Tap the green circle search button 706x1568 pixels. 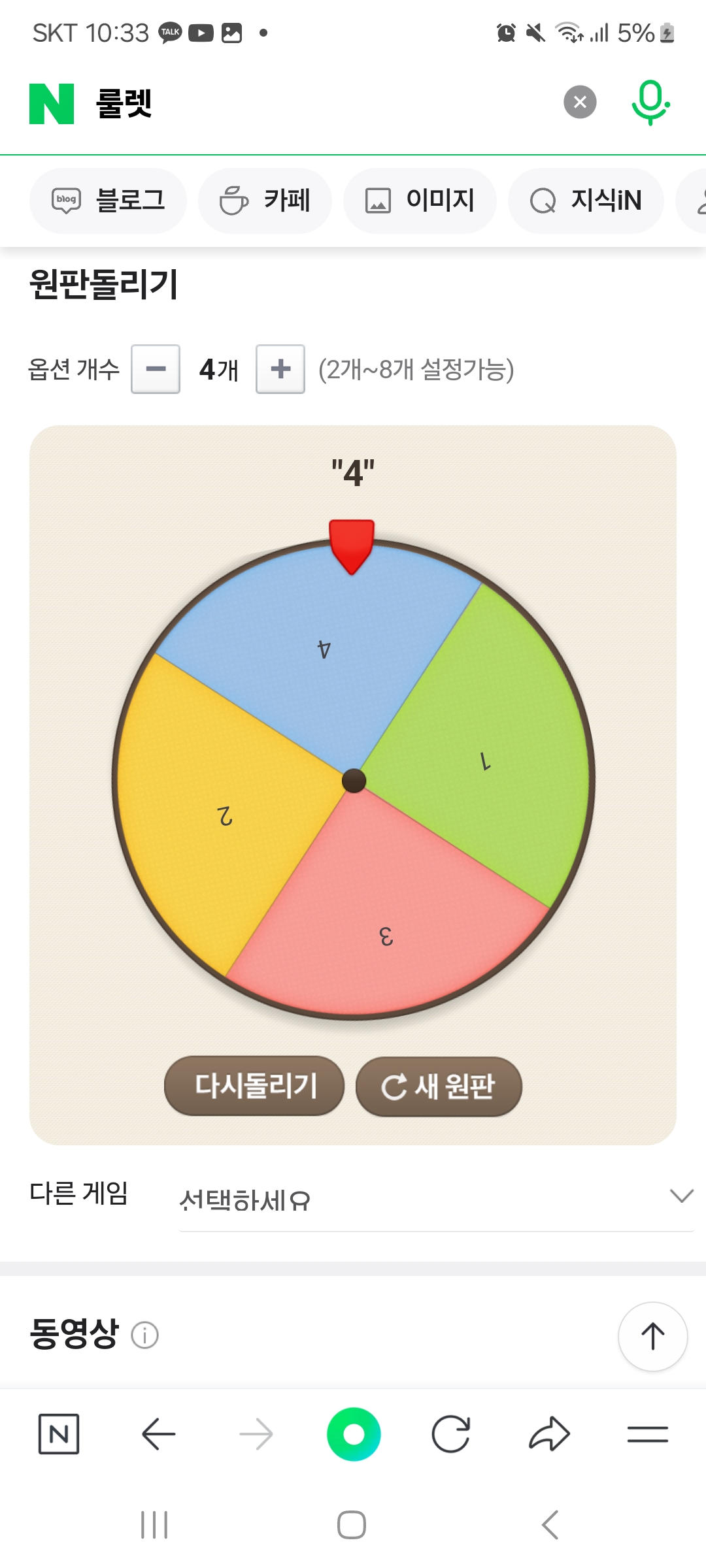pos(354,1434)
